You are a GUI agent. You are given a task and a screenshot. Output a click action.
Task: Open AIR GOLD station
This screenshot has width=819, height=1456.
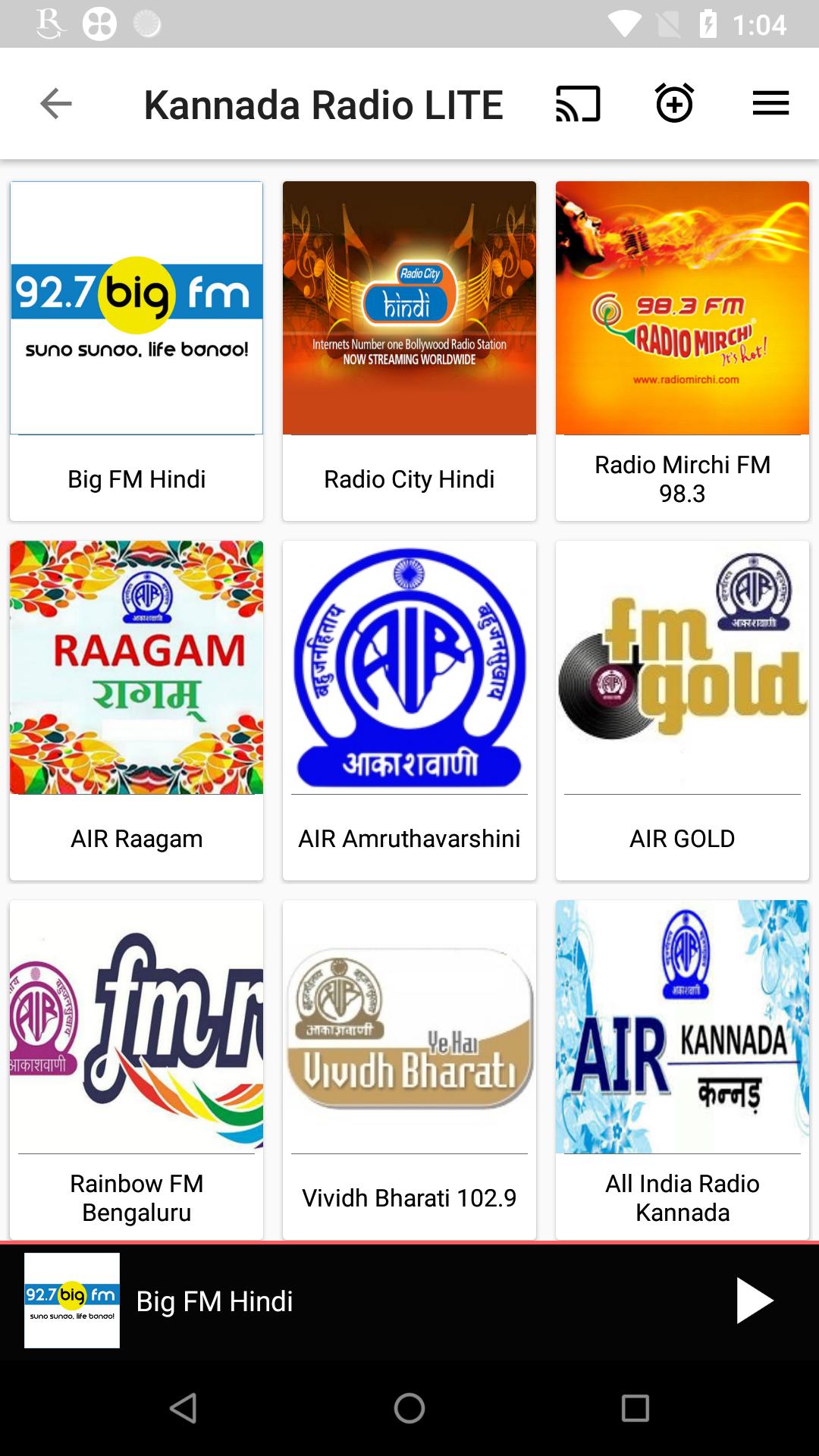[x=682, y=711]
